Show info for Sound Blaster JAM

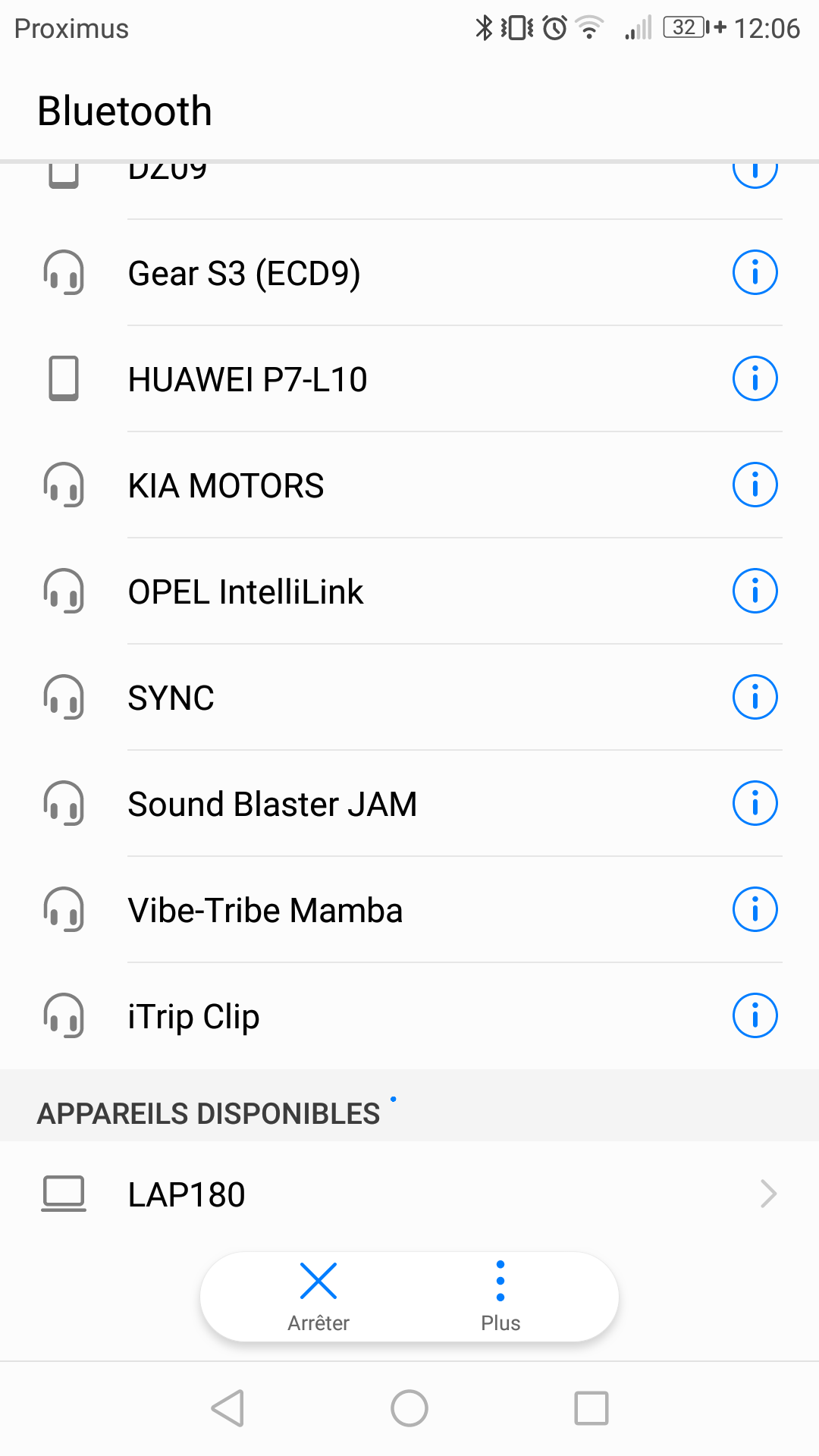click(755, 803)
